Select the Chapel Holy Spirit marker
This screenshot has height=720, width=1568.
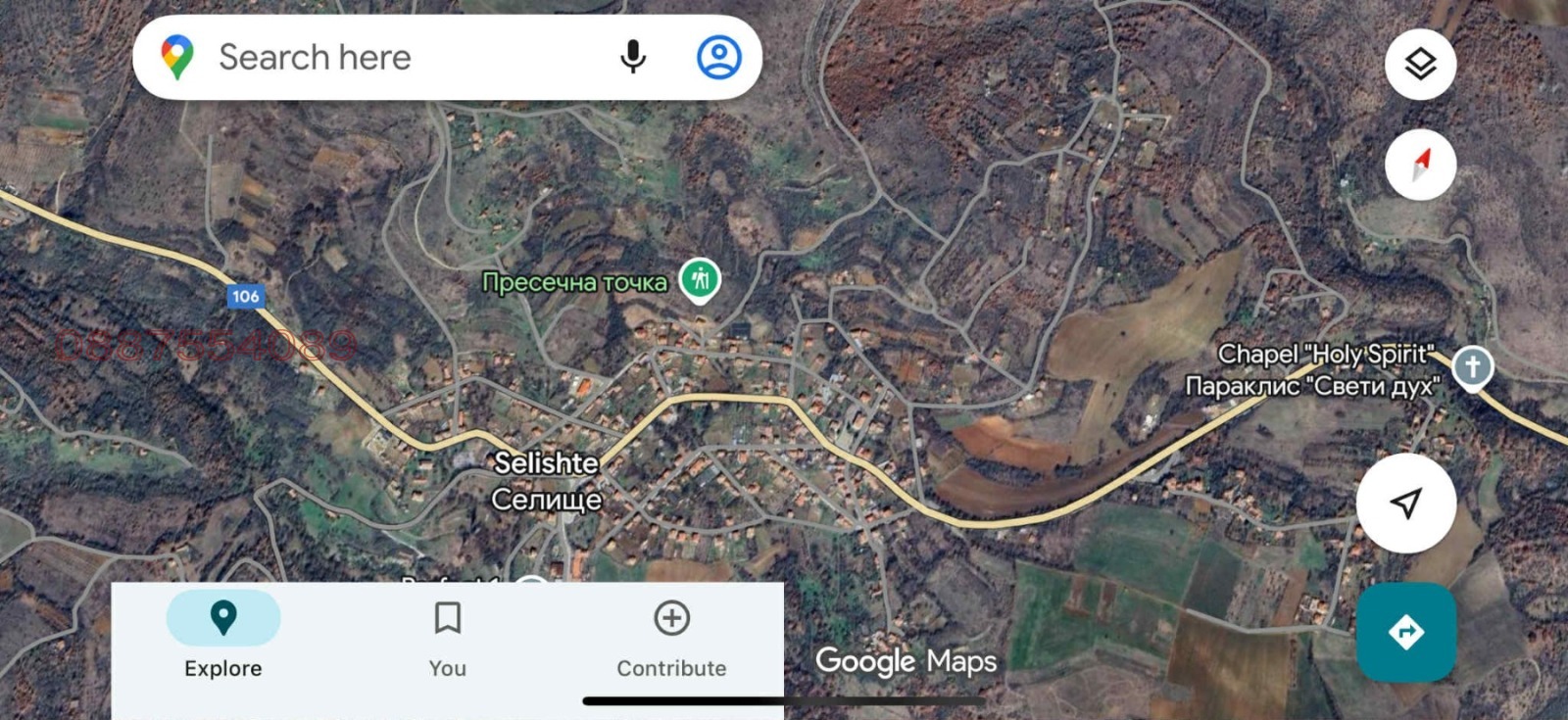(1472, 367)
